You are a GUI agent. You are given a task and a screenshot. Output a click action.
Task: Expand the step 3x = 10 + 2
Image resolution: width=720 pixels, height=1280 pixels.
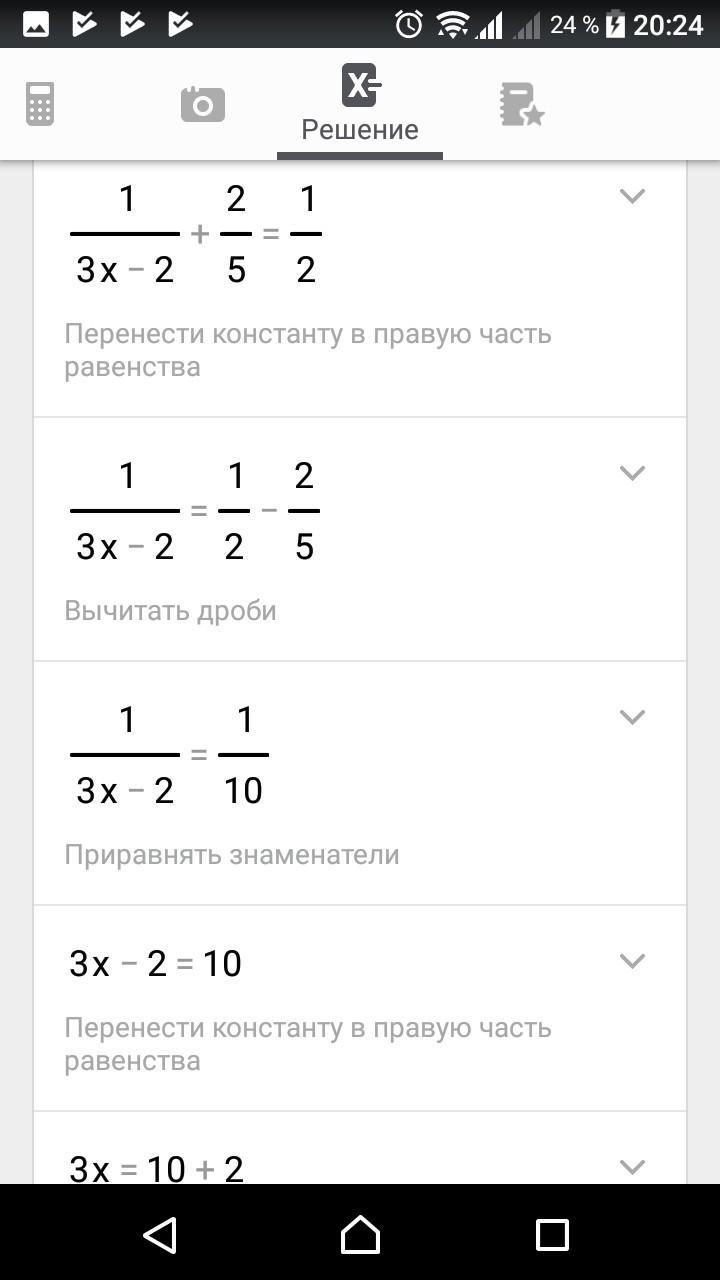(632, 1166)
